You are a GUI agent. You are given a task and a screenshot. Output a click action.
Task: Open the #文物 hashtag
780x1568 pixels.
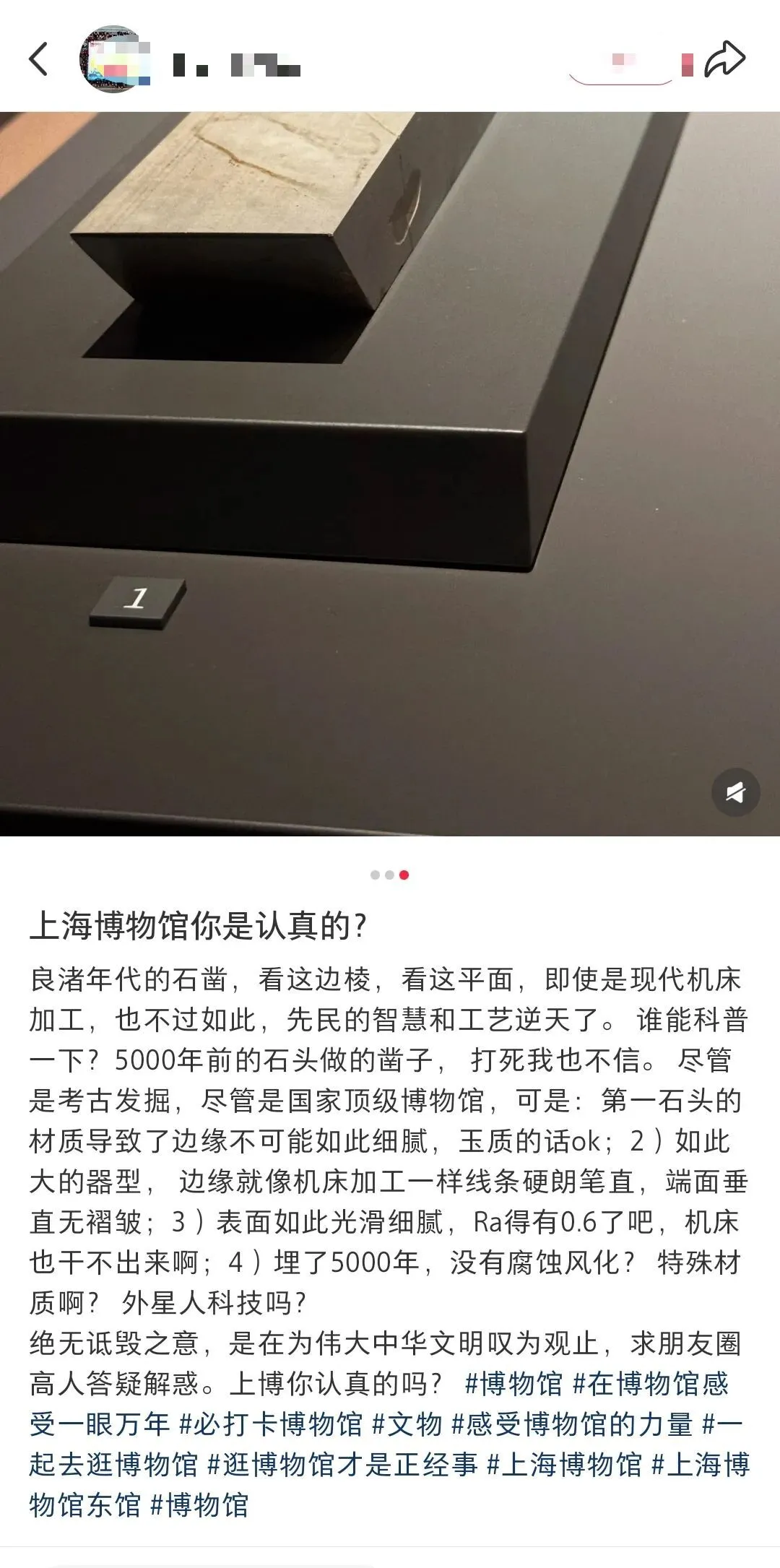407,1425
